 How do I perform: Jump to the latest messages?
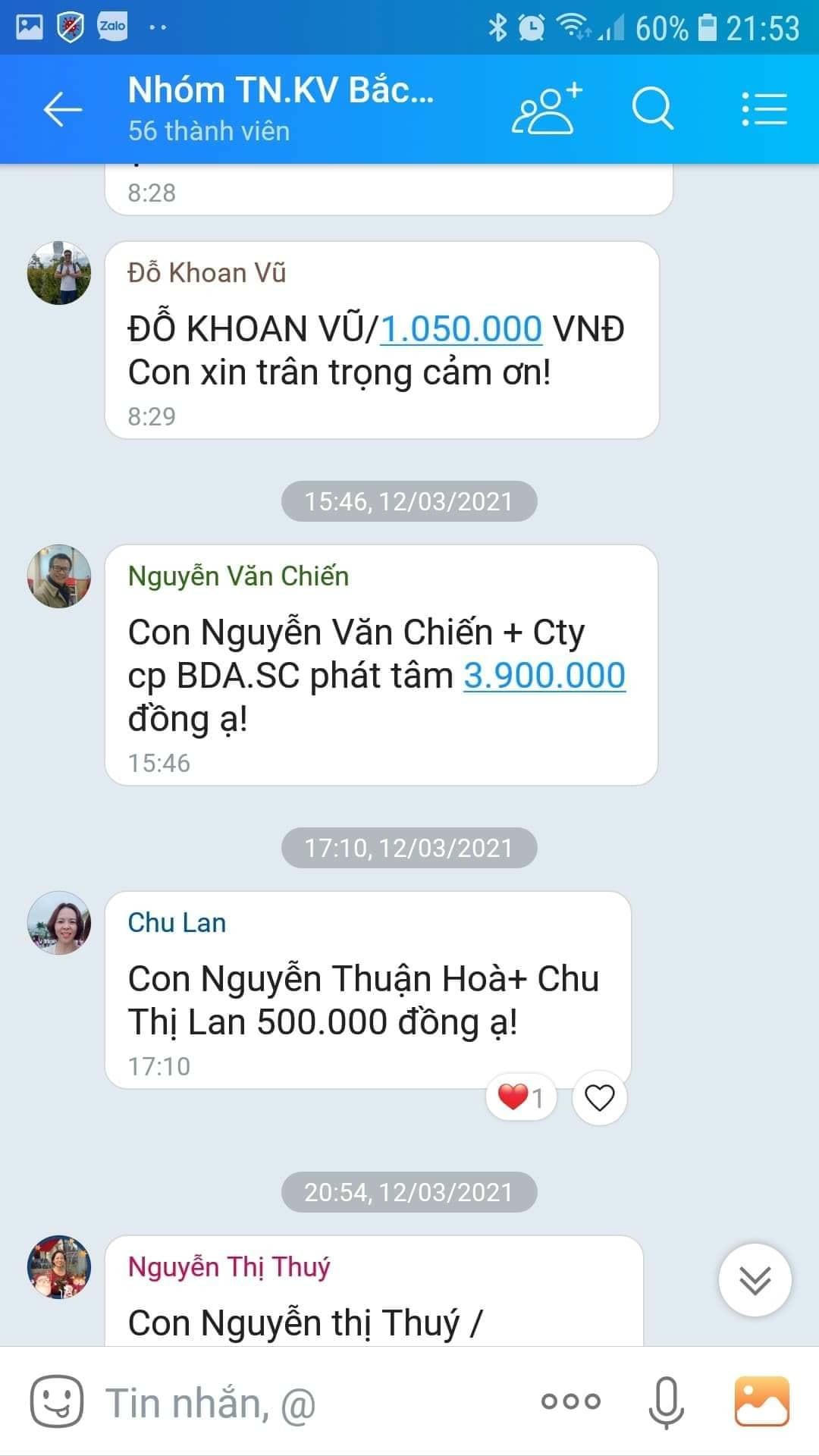click(x=755, y=1281)
